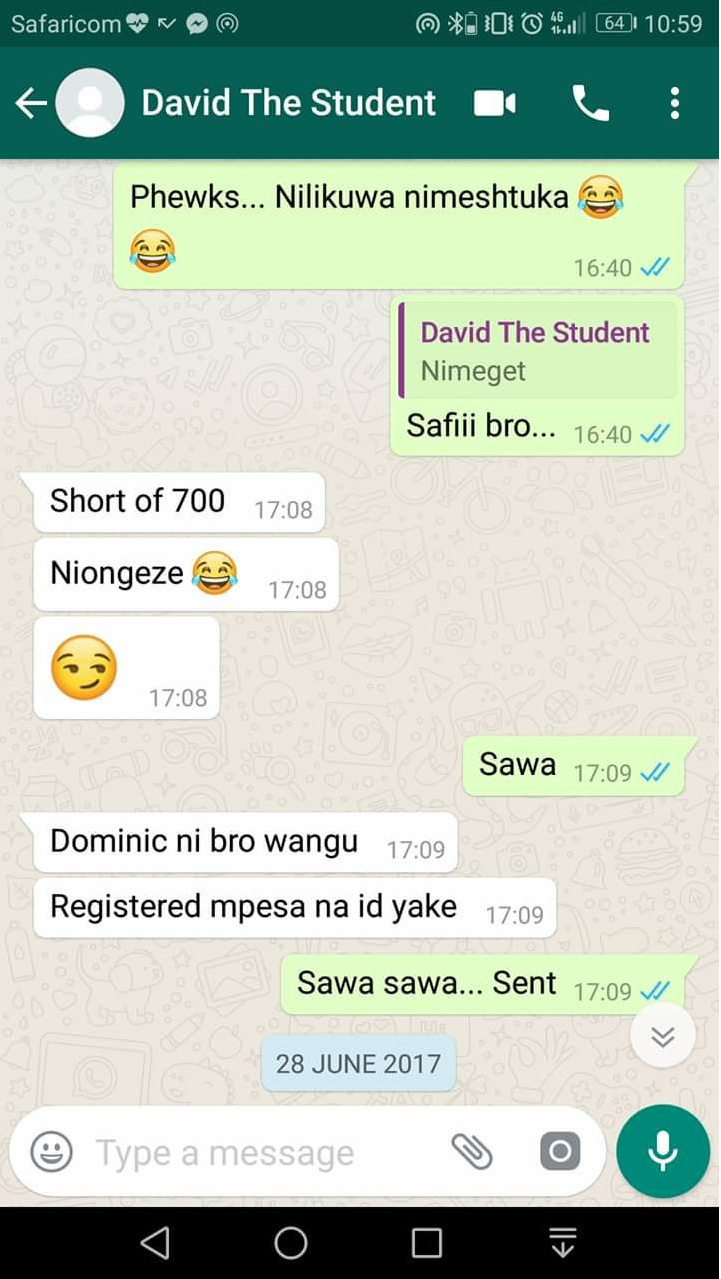Start a video call with David

tap(494, 103)
